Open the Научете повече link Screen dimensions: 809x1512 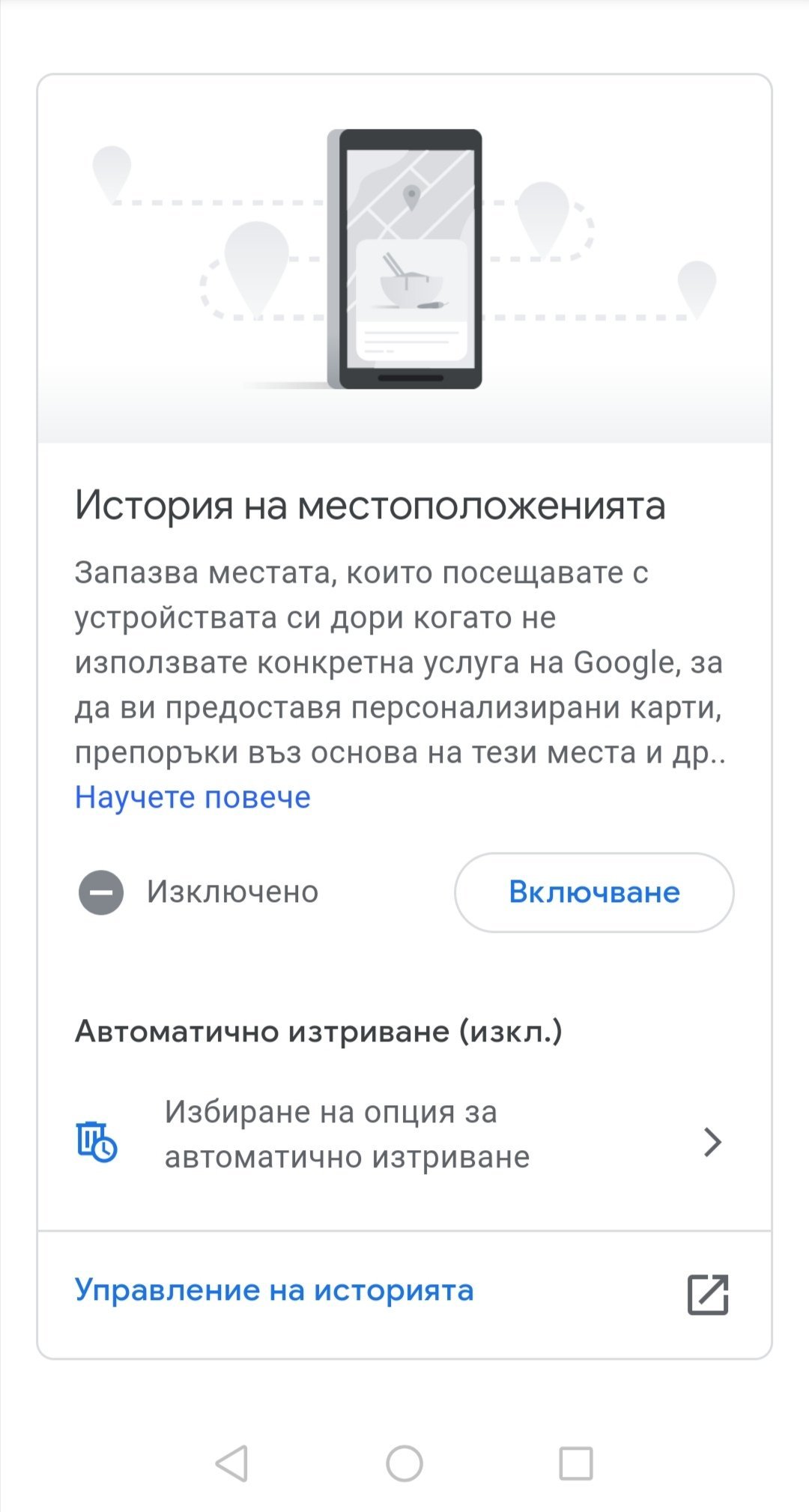pos(193,796)
